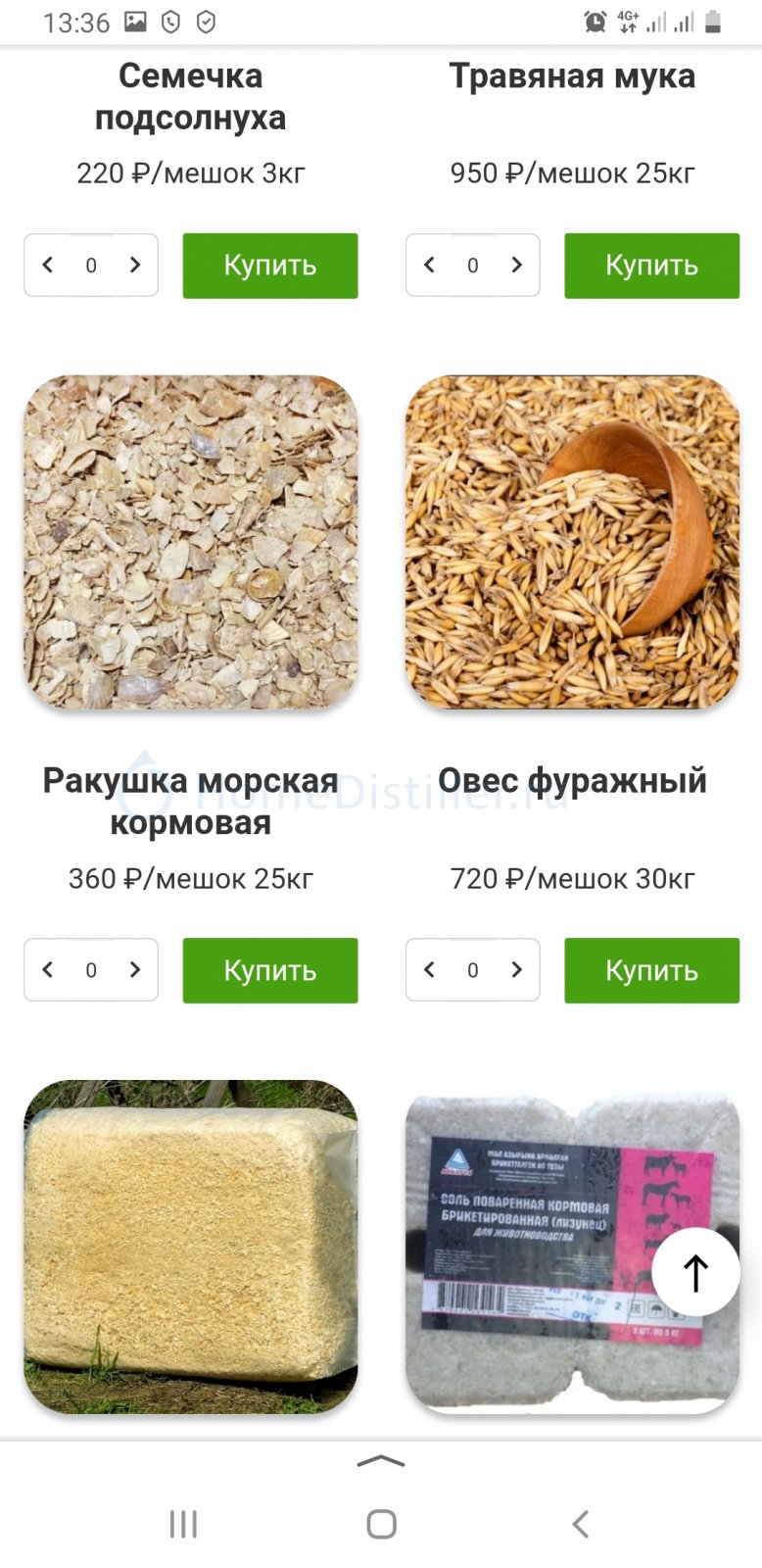
Task: Decrease quantity for Ракушка морская кормовая
Action: click(47, 969)
